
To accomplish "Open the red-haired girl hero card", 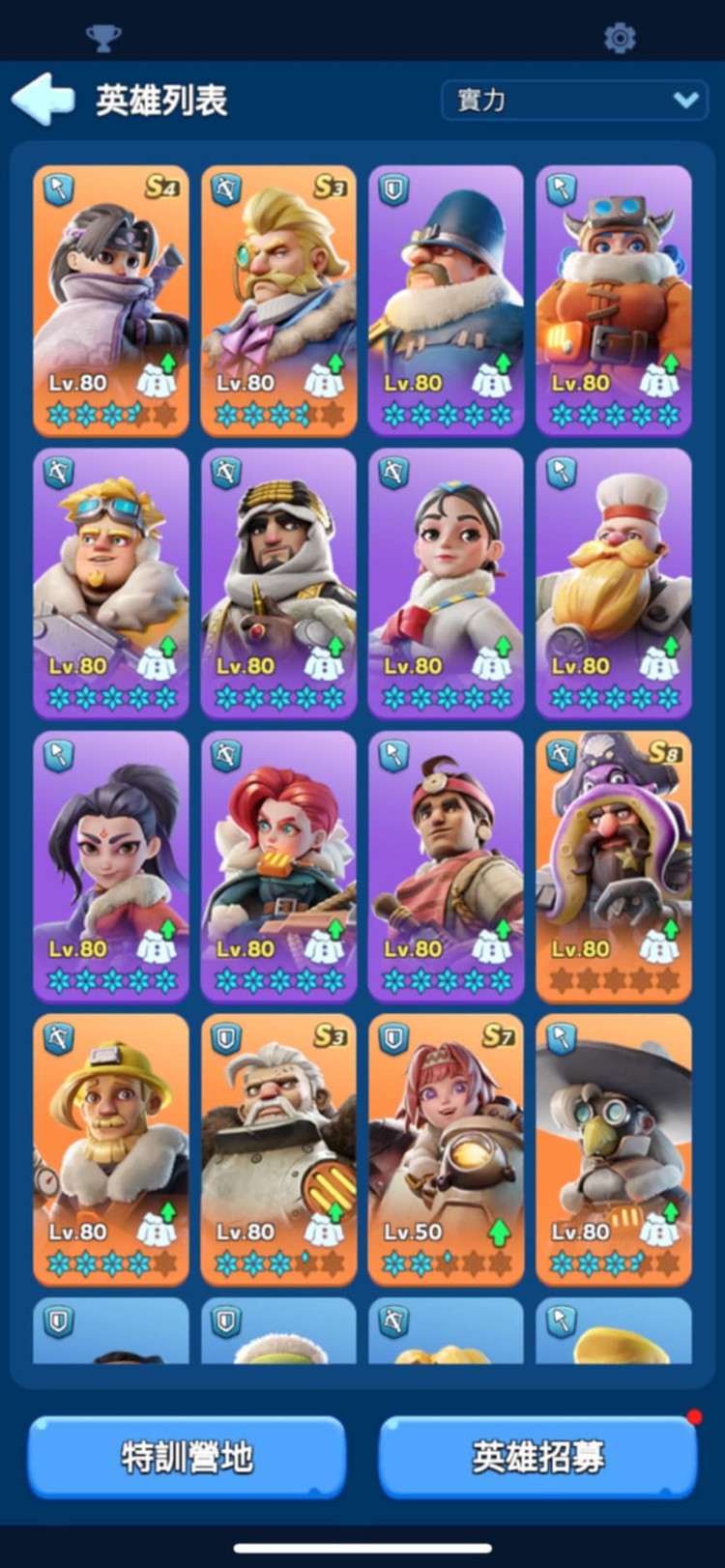I will (x=278, y=866).
